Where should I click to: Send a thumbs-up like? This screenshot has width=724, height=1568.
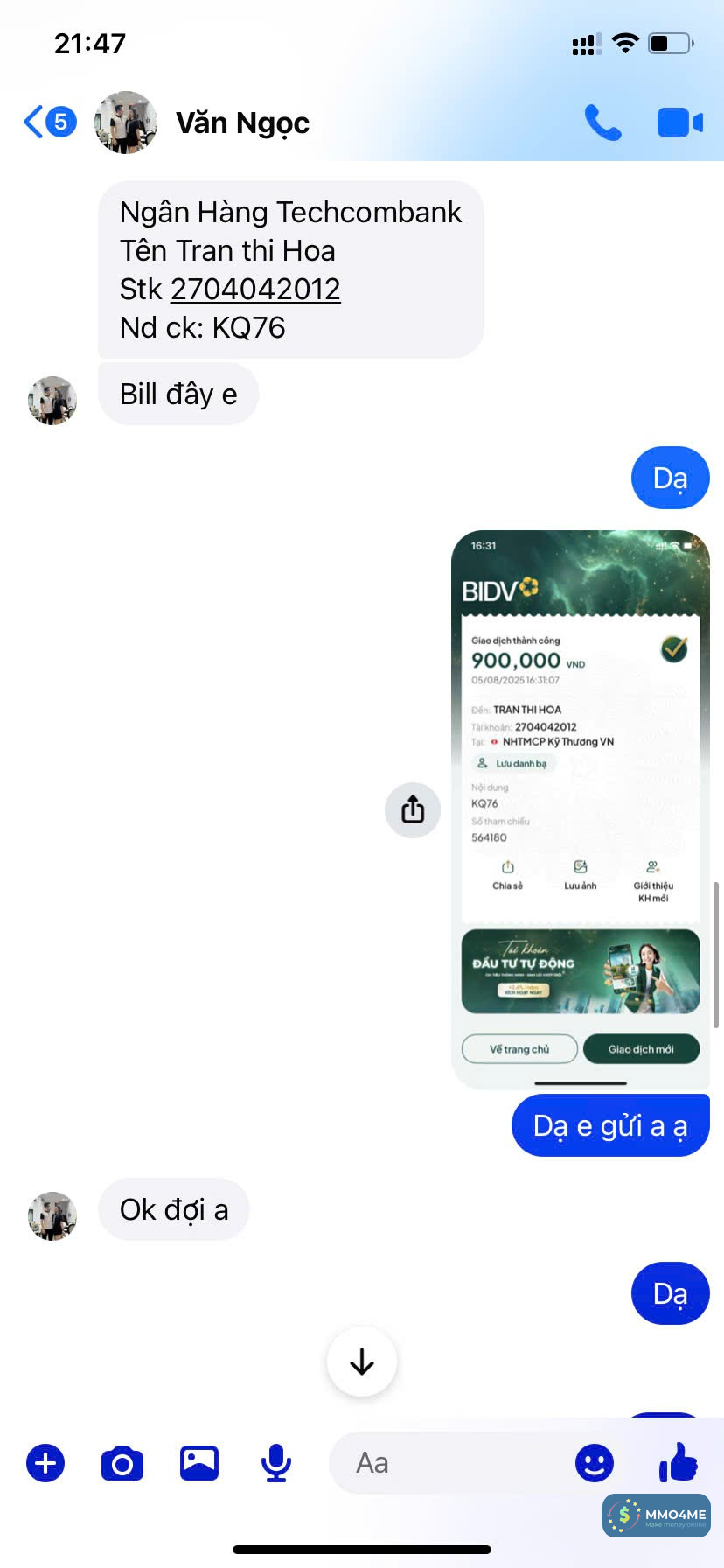[678, 1460]
